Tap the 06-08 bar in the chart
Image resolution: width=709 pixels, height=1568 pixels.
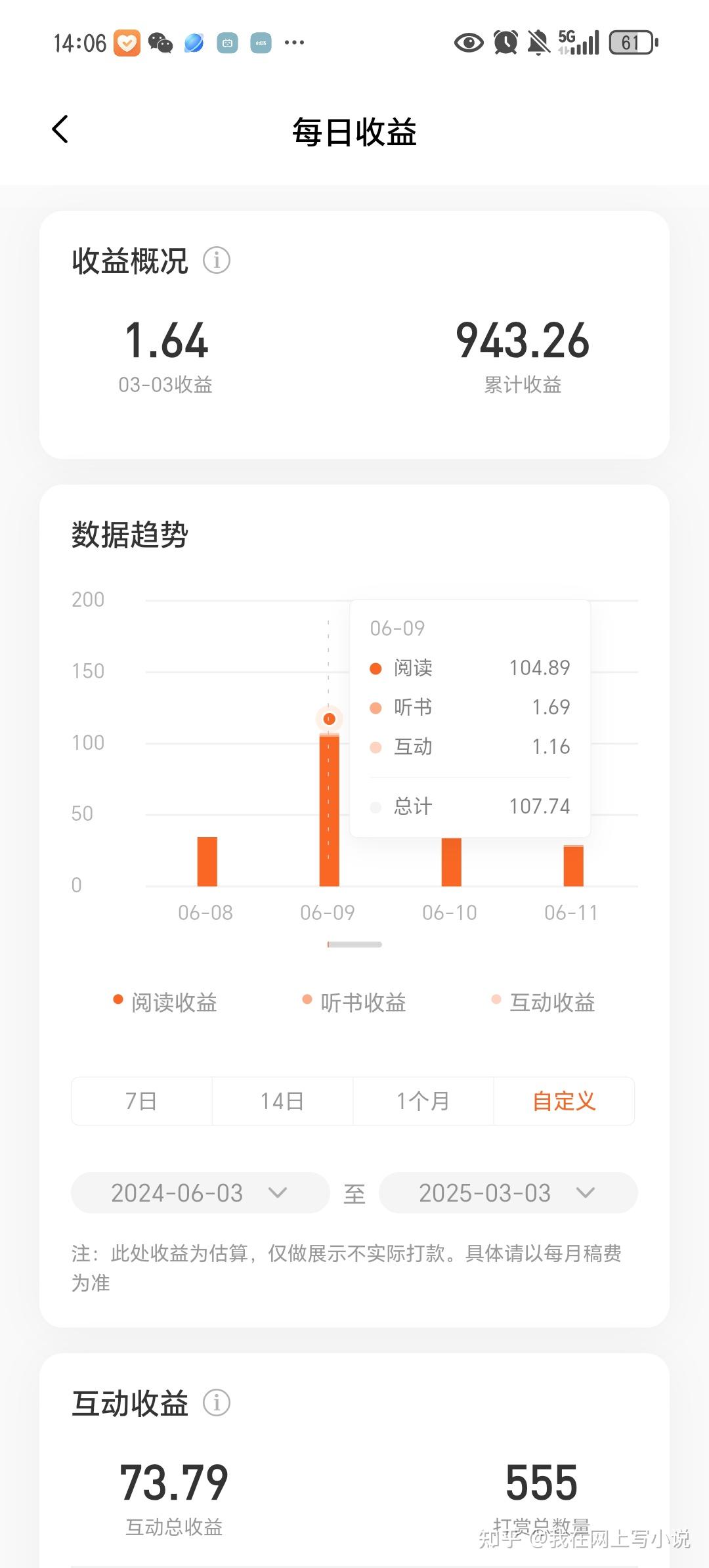pyautogui.click(x=207, y=861)
